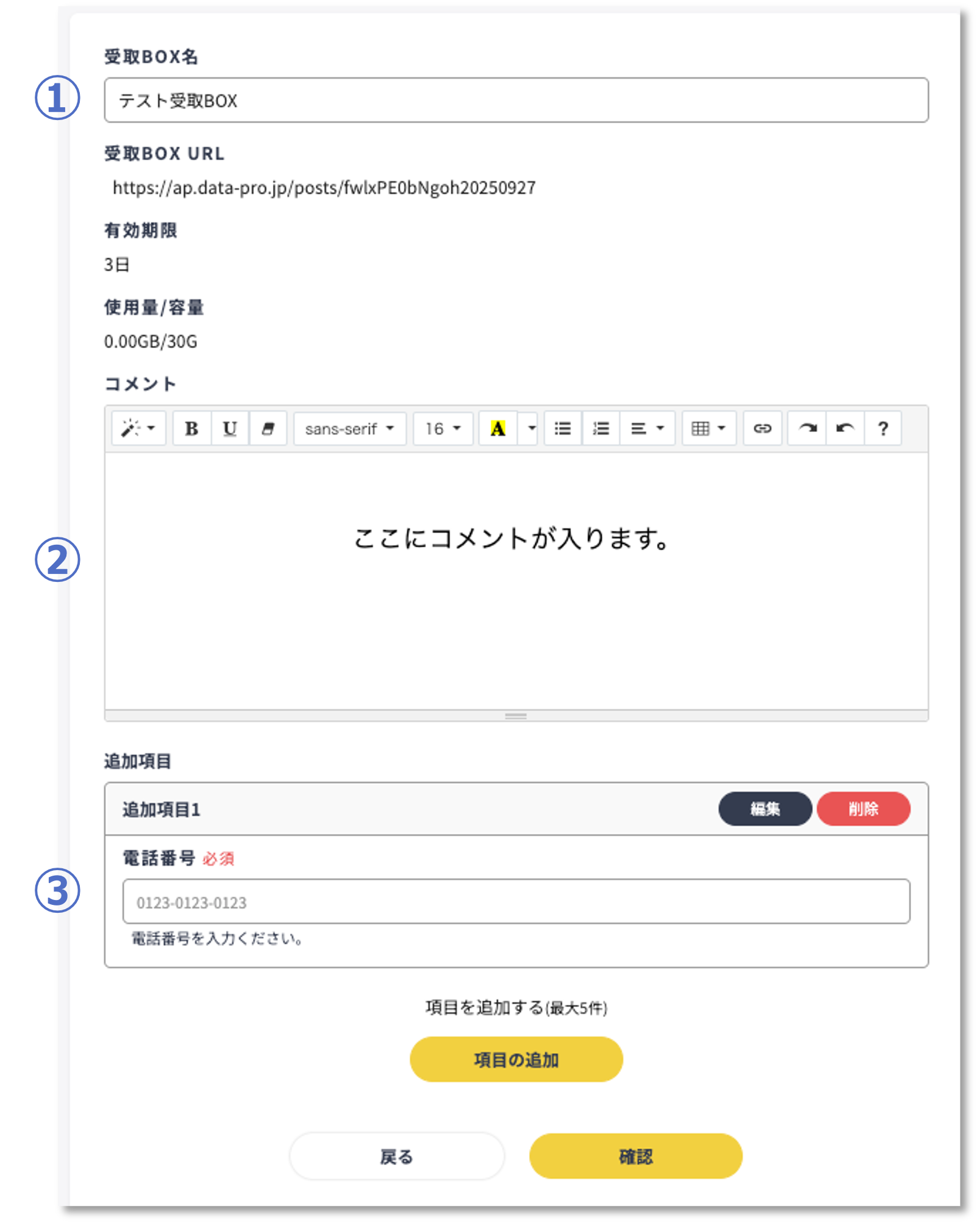The height and width of the screenshot is (1226, 980).
Task: Open the insert table dropdown
Action: 708,428
